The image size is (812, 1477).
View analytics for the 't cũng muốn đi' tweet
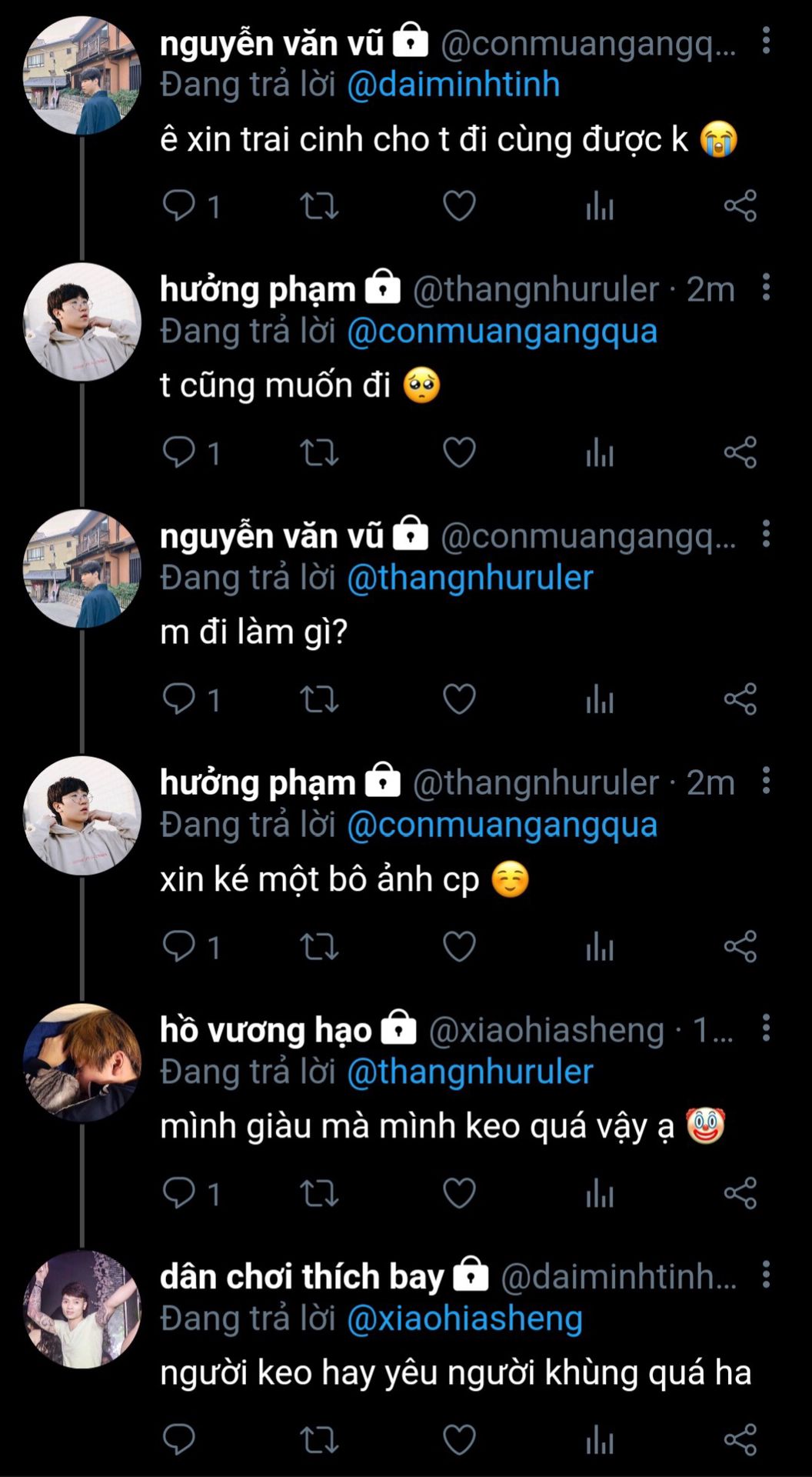coord(600,452)
